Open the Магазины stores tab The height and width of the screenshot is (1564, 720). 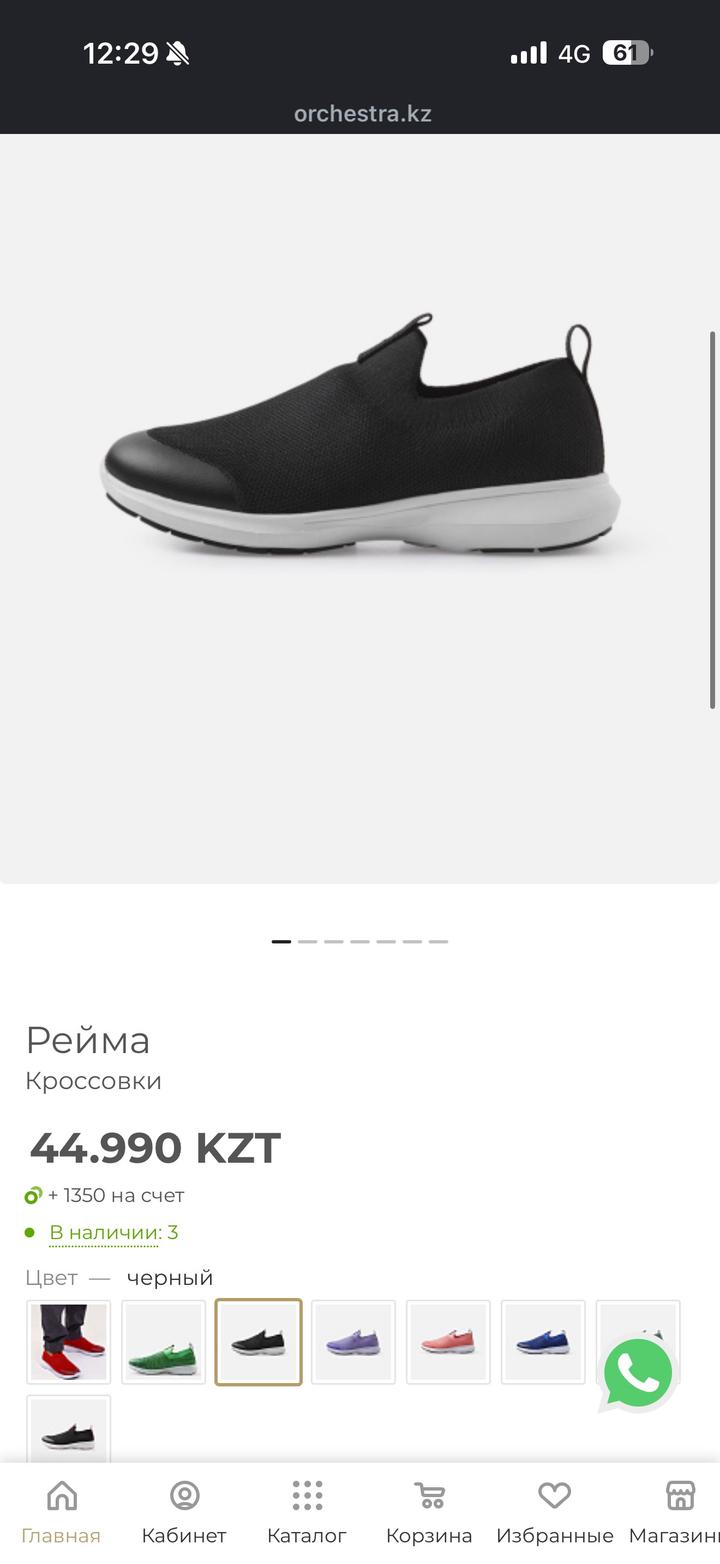tap(678, 1512)
